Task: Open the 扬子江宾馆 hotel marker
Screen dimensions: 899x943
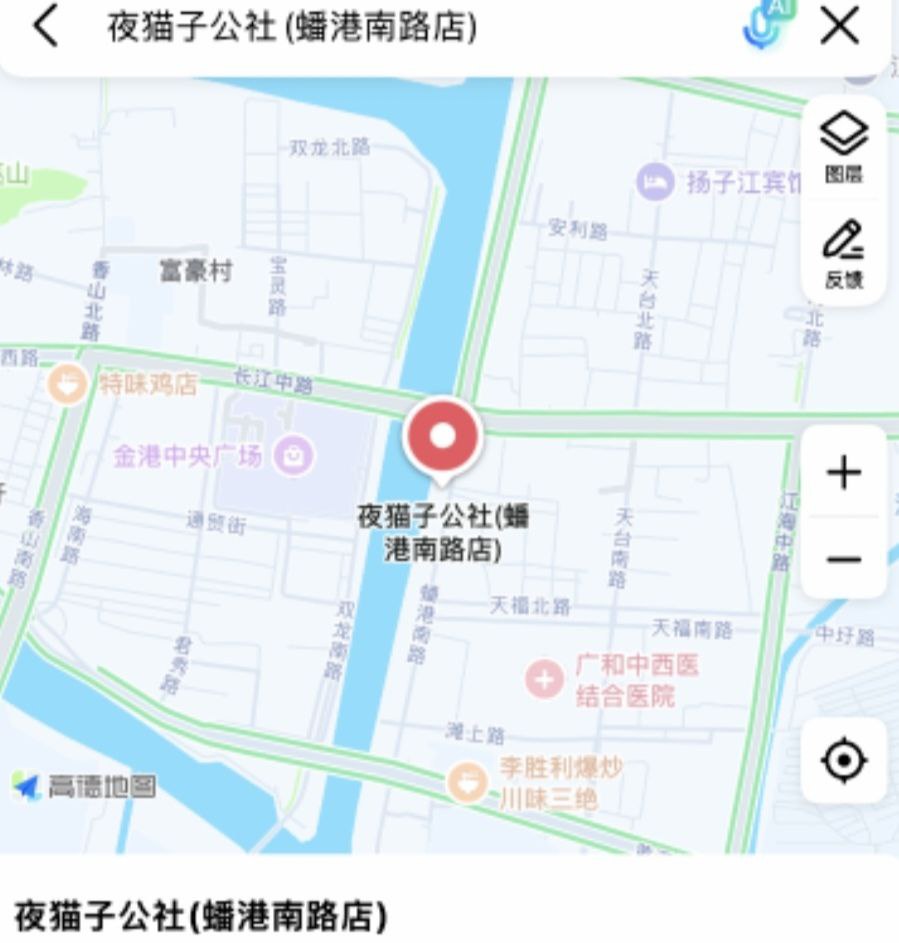Action: (x=655, y=182)
